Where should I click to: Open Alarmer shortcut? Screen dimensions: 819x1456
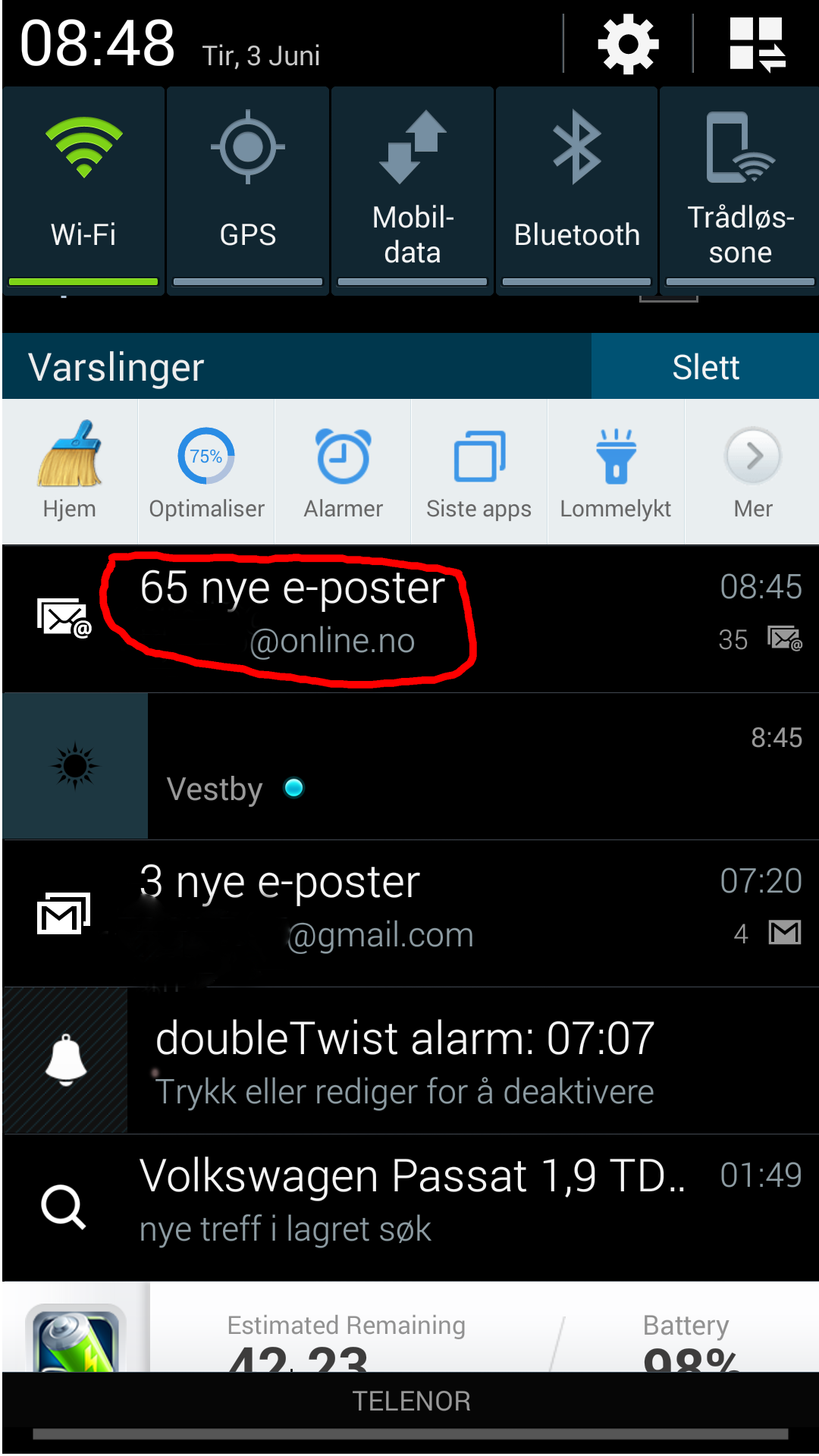click(343, 471)
